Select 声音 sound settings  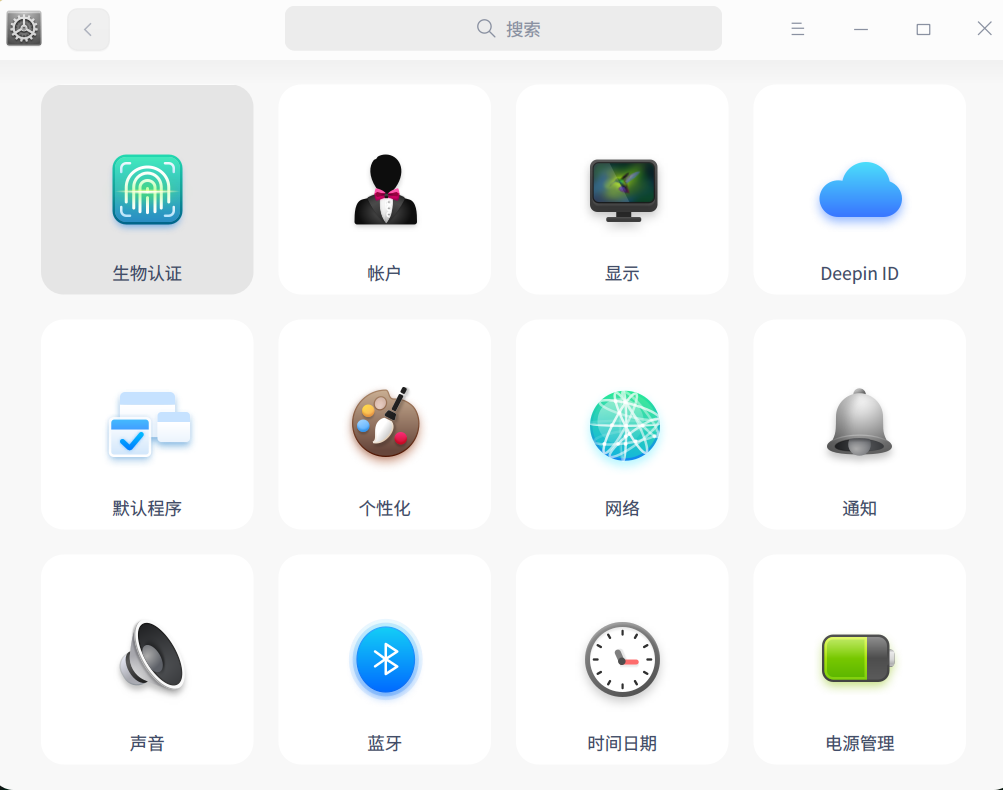click(x=147, y=660)
